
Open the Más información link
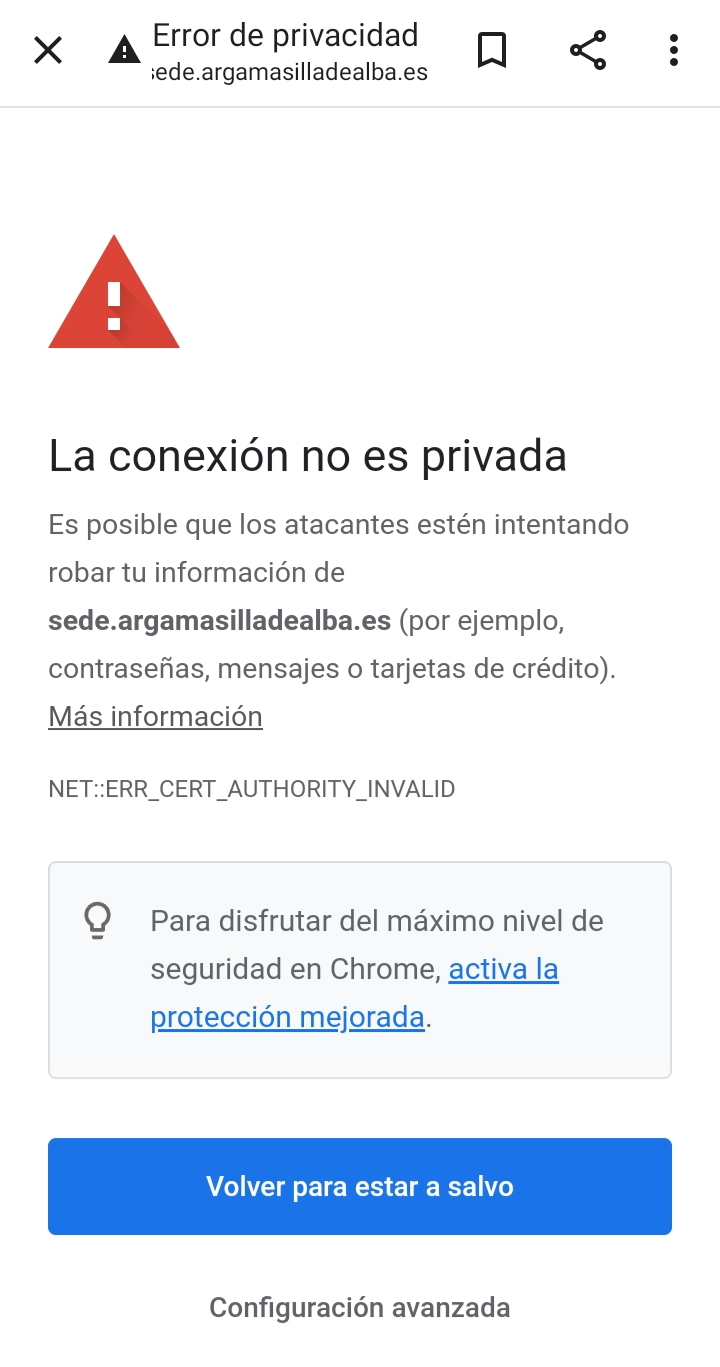tap(155, 716)
